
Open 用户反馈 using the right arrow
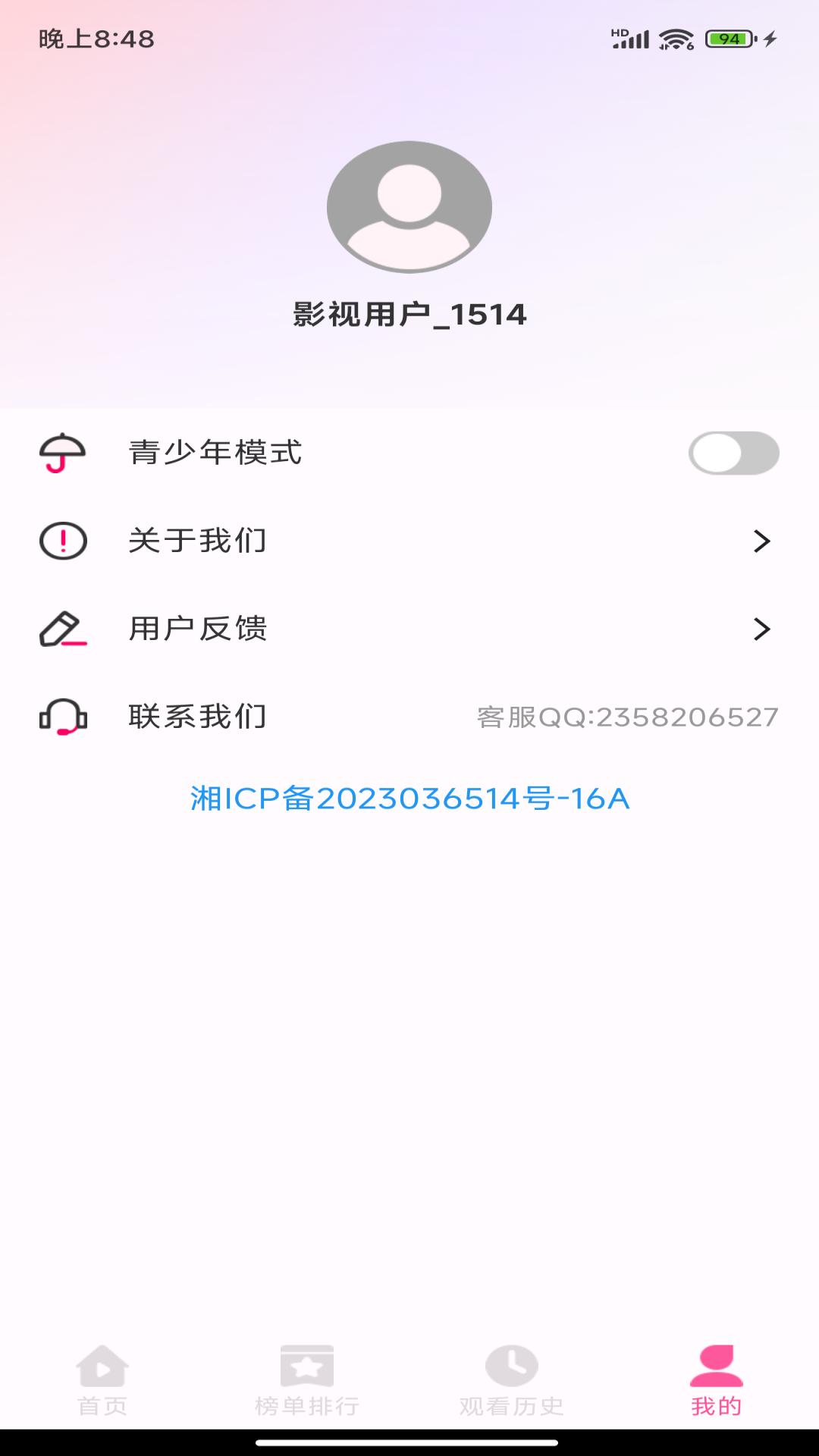click(x=762, y=628)
